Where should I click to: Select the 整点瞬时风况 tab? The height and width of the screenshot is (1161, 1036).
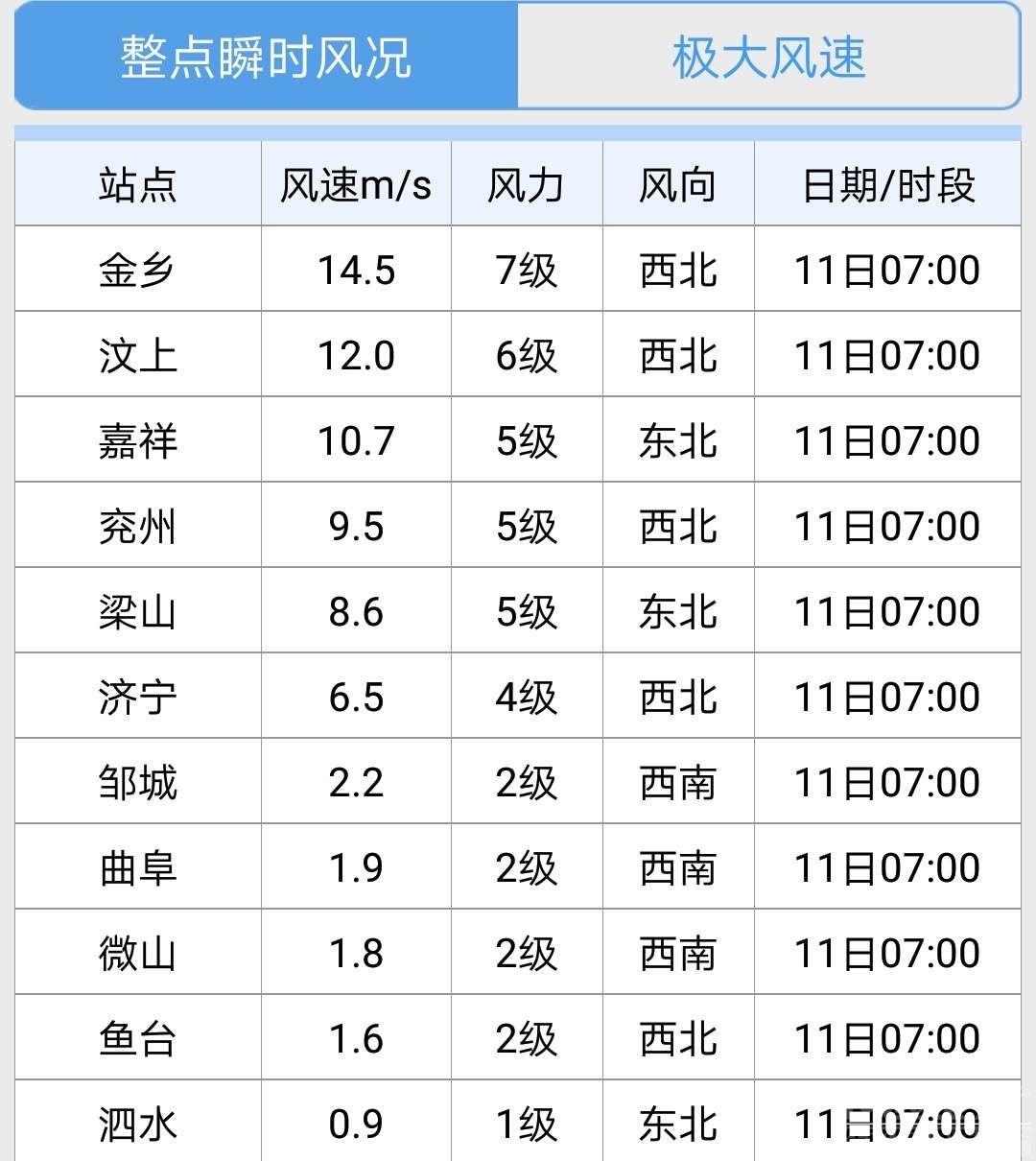(x=266, y=58)
